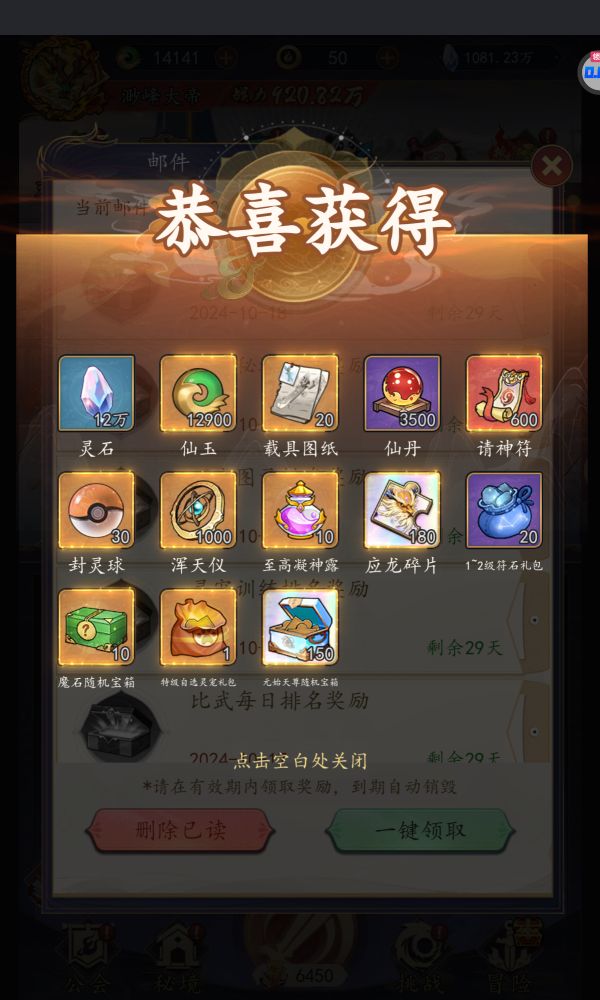The width and height of the screenshot is (600, 1000).
Task: View the 灵石 reward item
Action: (96, 394)
